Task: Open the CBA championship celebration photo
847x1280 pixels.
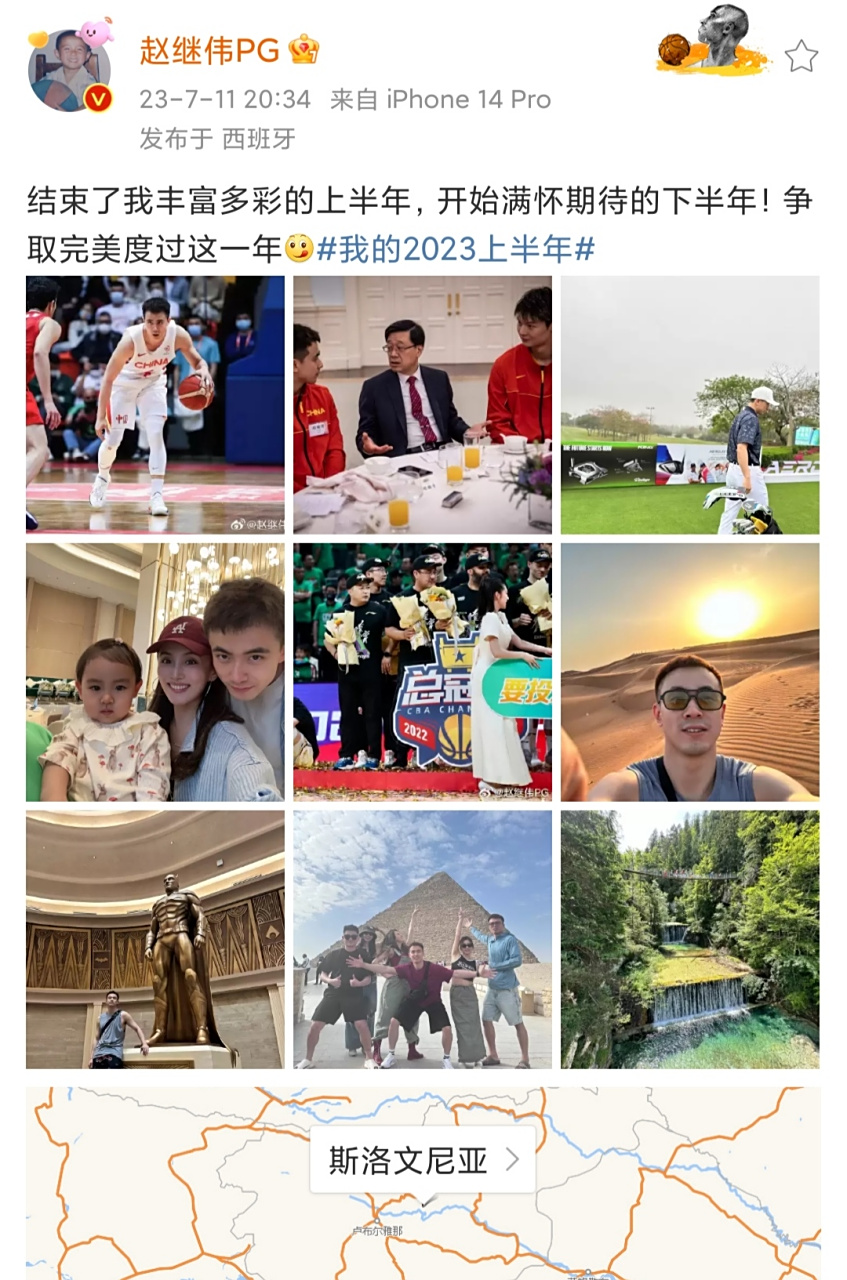Action: [x=422, y=671]
